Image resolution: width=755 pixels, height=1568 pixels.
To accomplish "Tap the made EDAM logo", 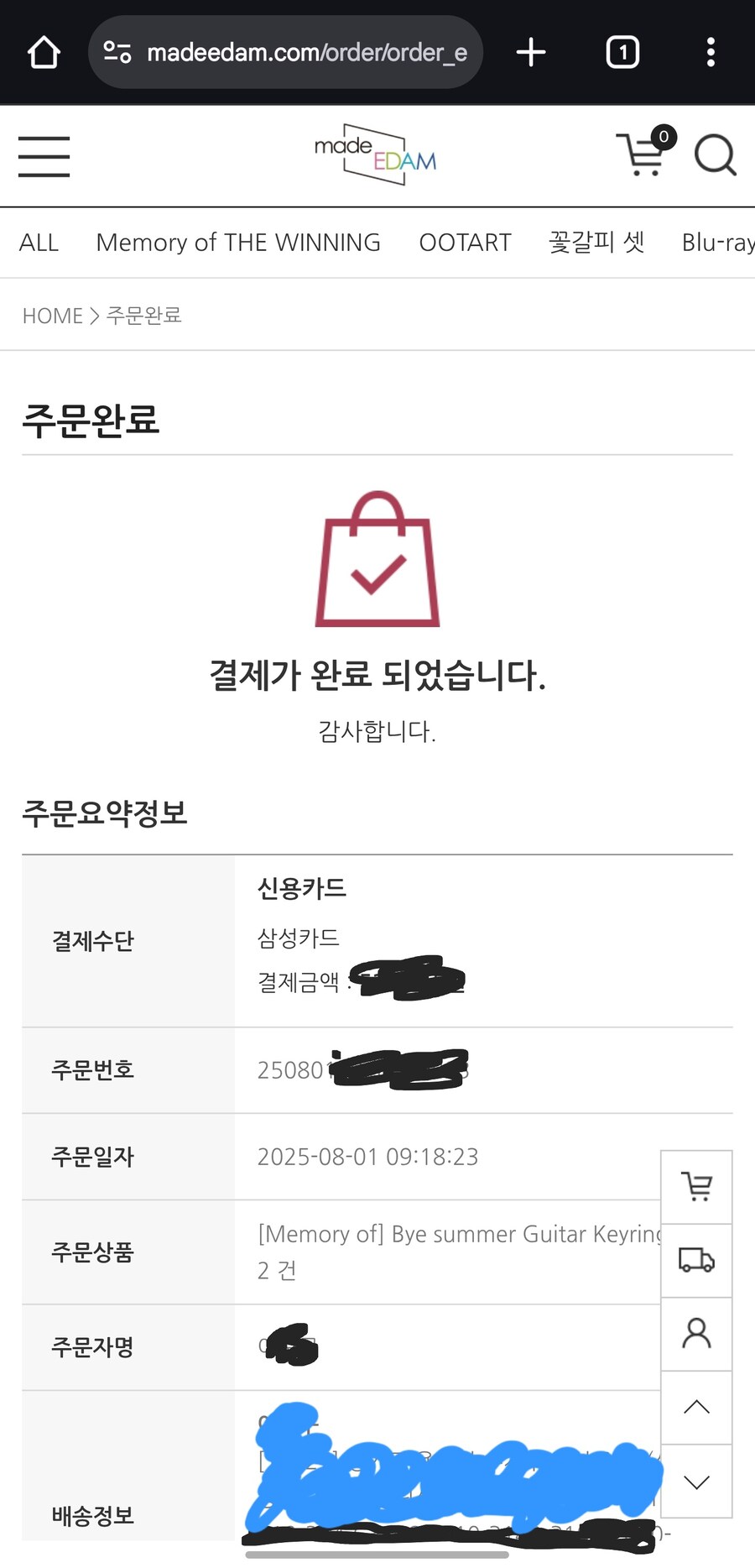I will pos(376,155).
